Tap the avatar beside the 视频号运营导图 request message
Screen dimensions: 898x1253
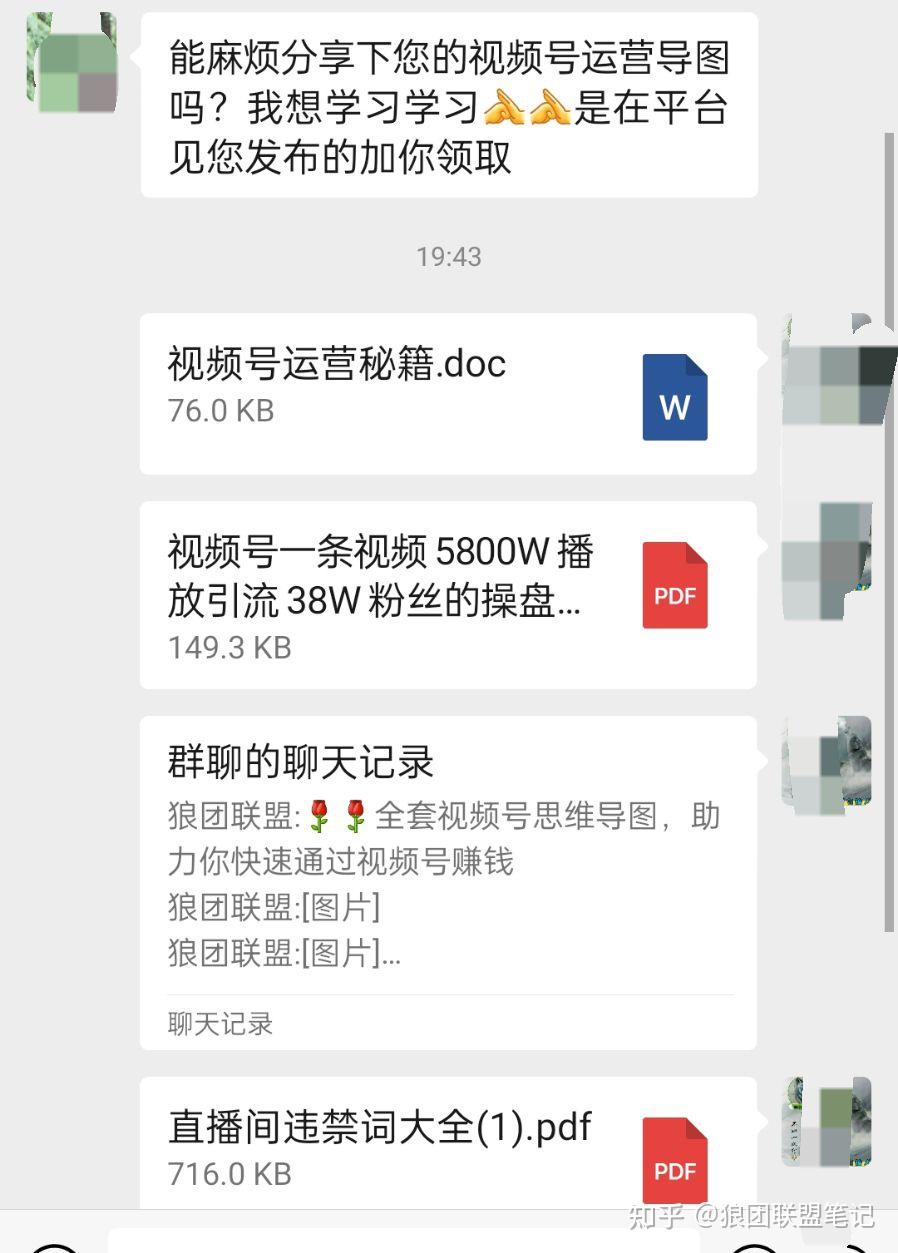click(71, 58)
